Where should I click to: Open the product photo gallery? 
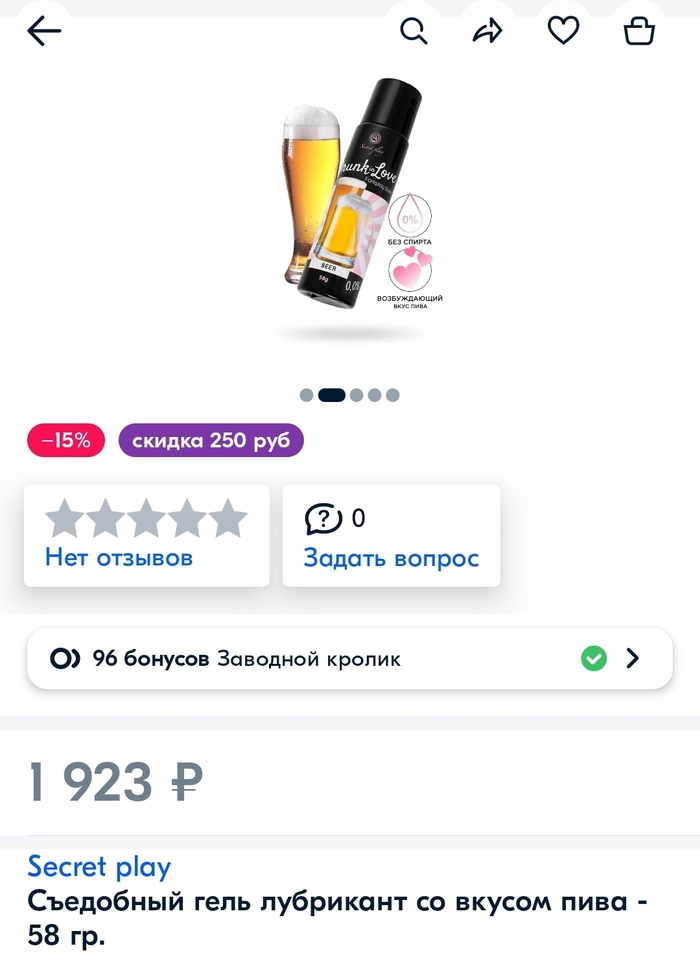click(350, 205)
